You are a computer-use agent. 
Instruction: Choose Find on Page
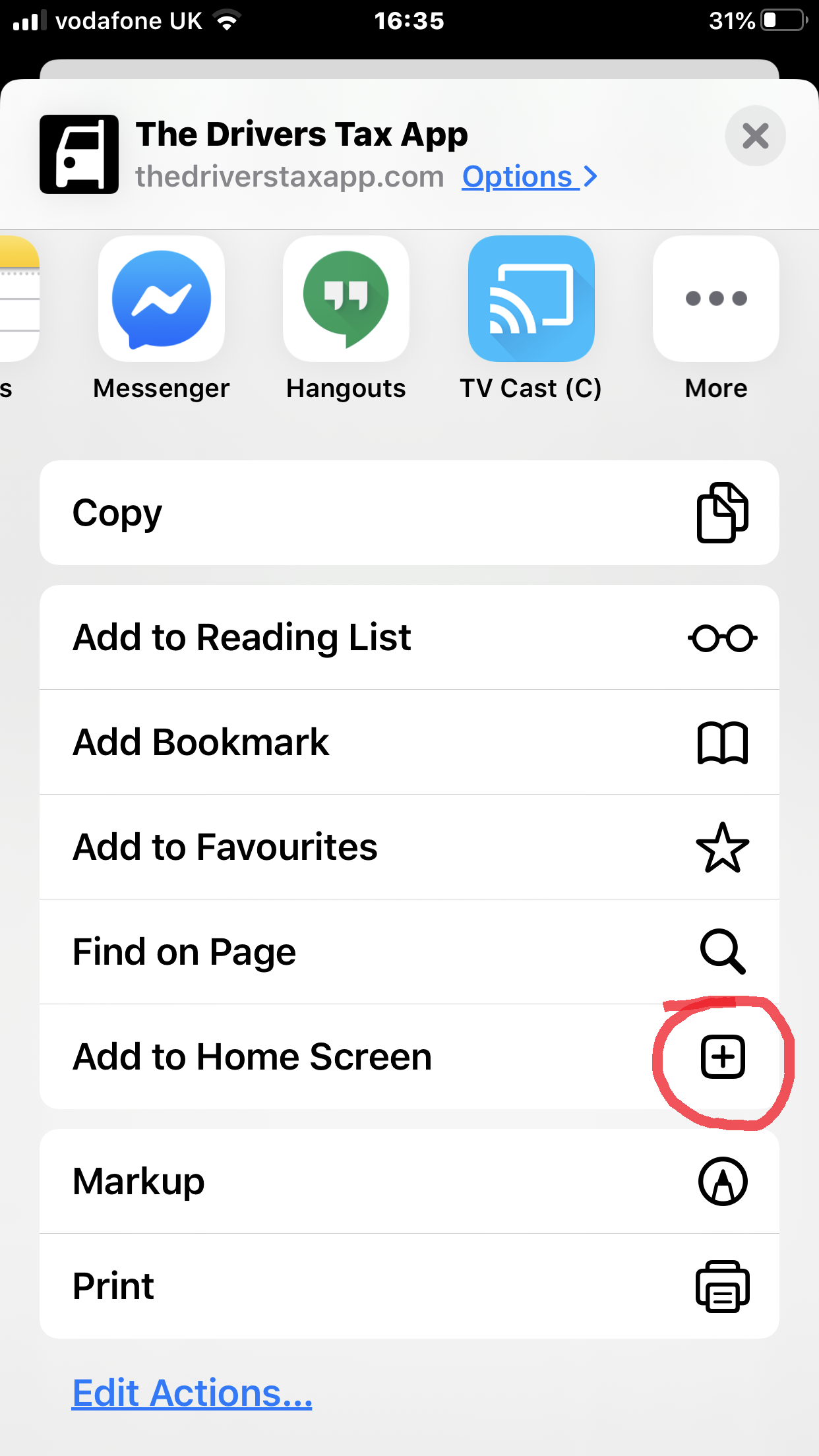click(409, 952)
